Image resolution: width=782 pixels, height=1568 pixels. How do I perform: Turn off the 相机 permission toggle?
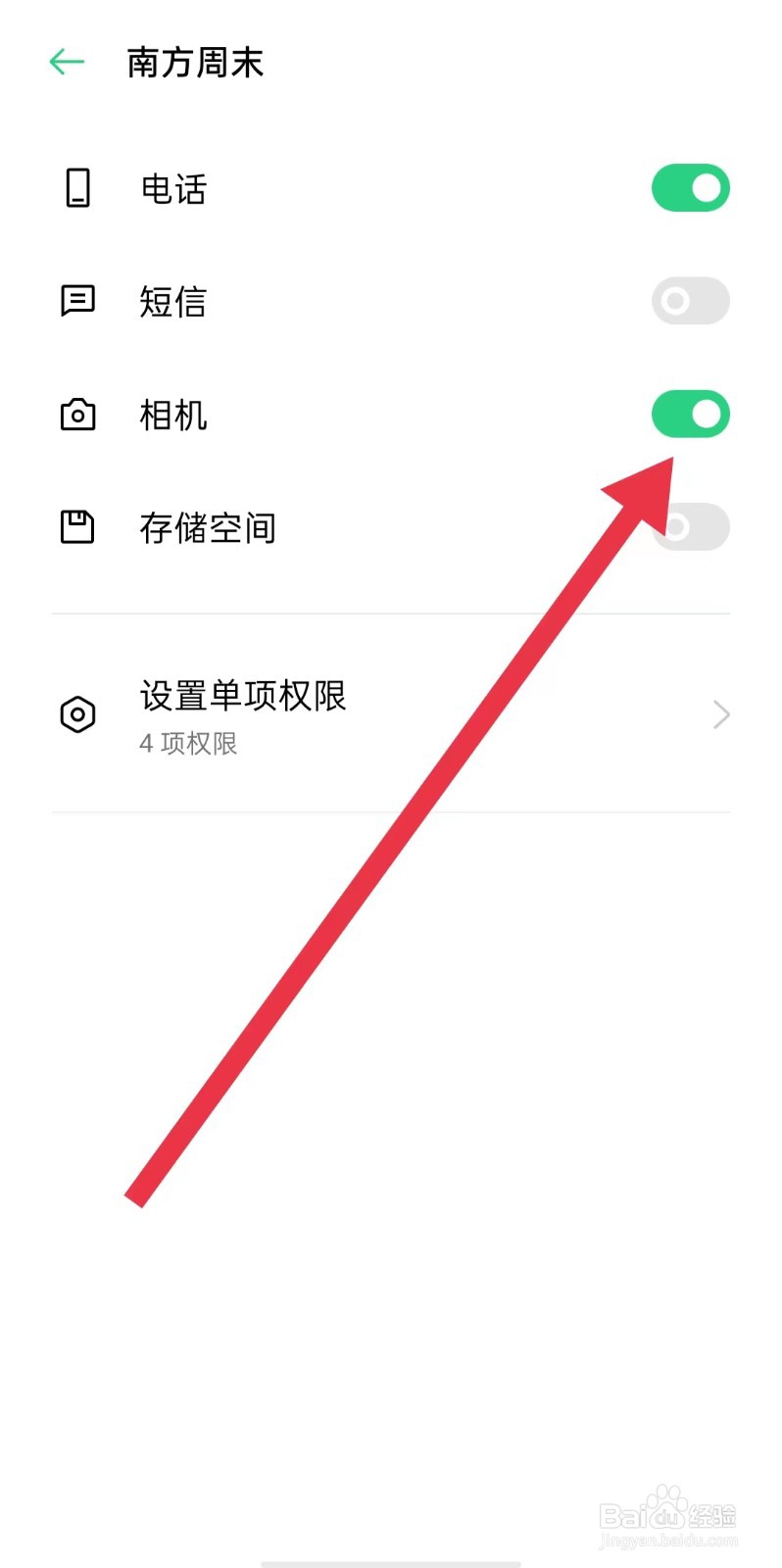(x=690, y=415)
